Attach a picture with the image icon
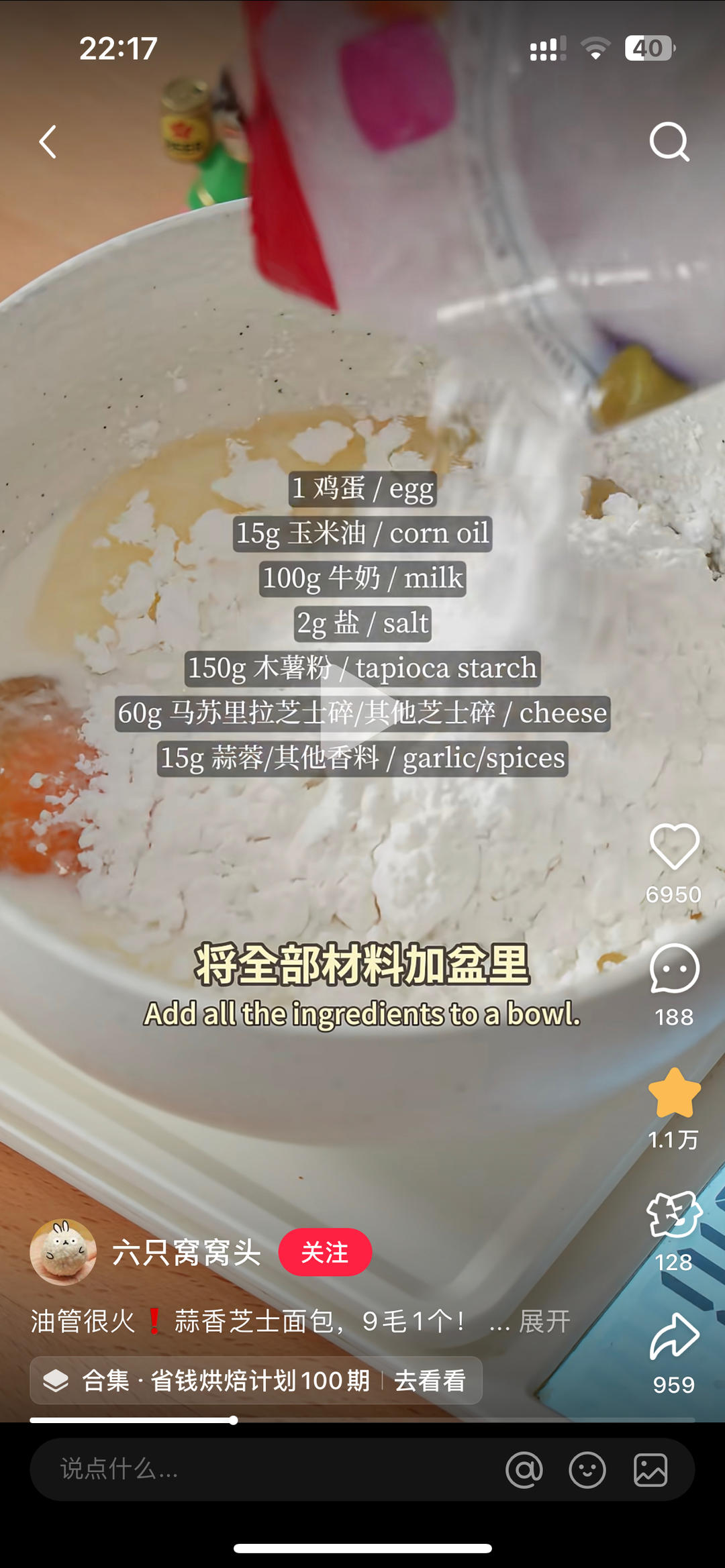The height and width of the screenshot is (1568, 725). point(650,1470)
